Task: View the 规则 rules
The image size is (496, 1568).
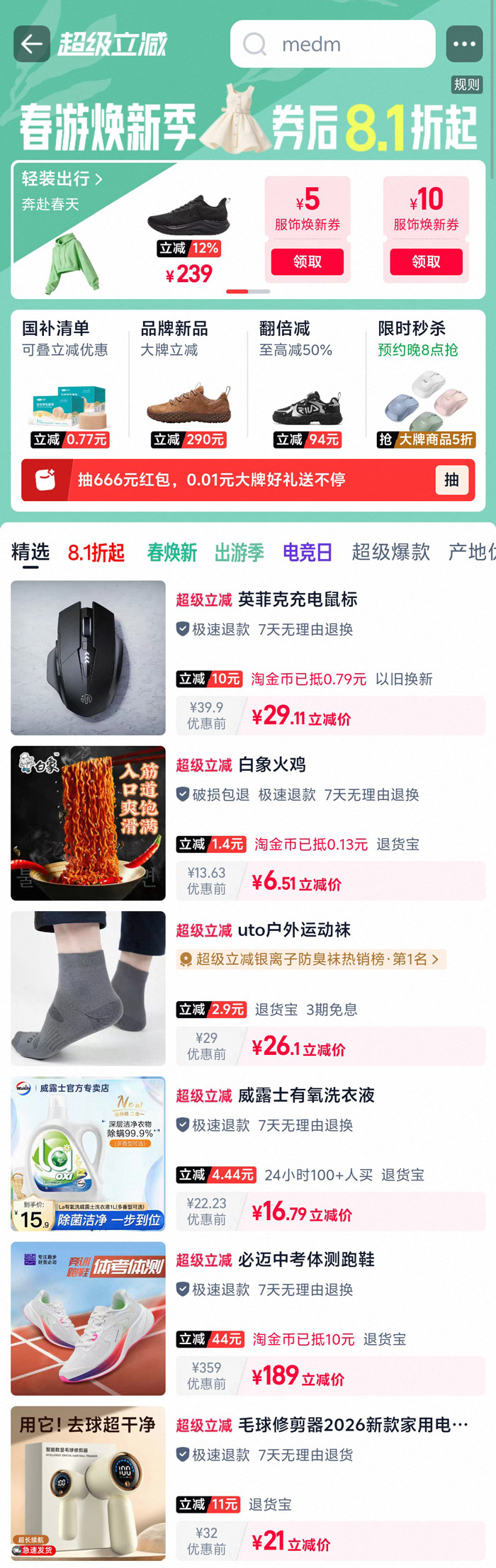Action: pyautogui.click(x=466, y=85)
